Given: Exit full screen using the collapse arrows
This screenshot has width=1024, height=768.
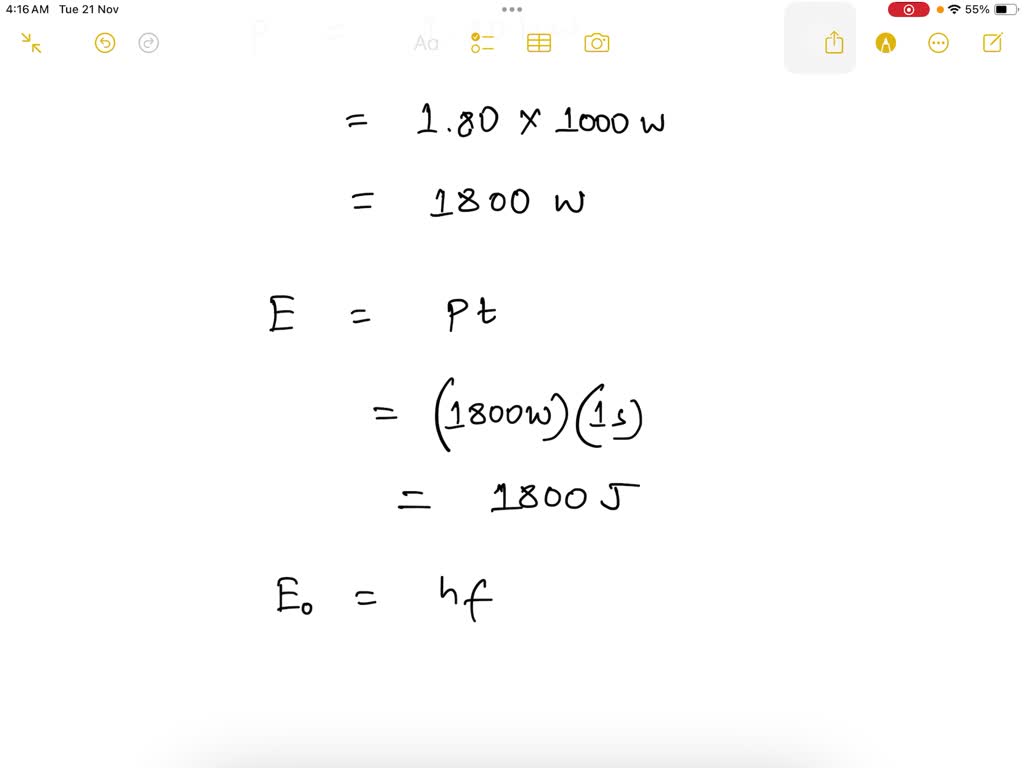Looking at the screenshot, I should (31, 43).
